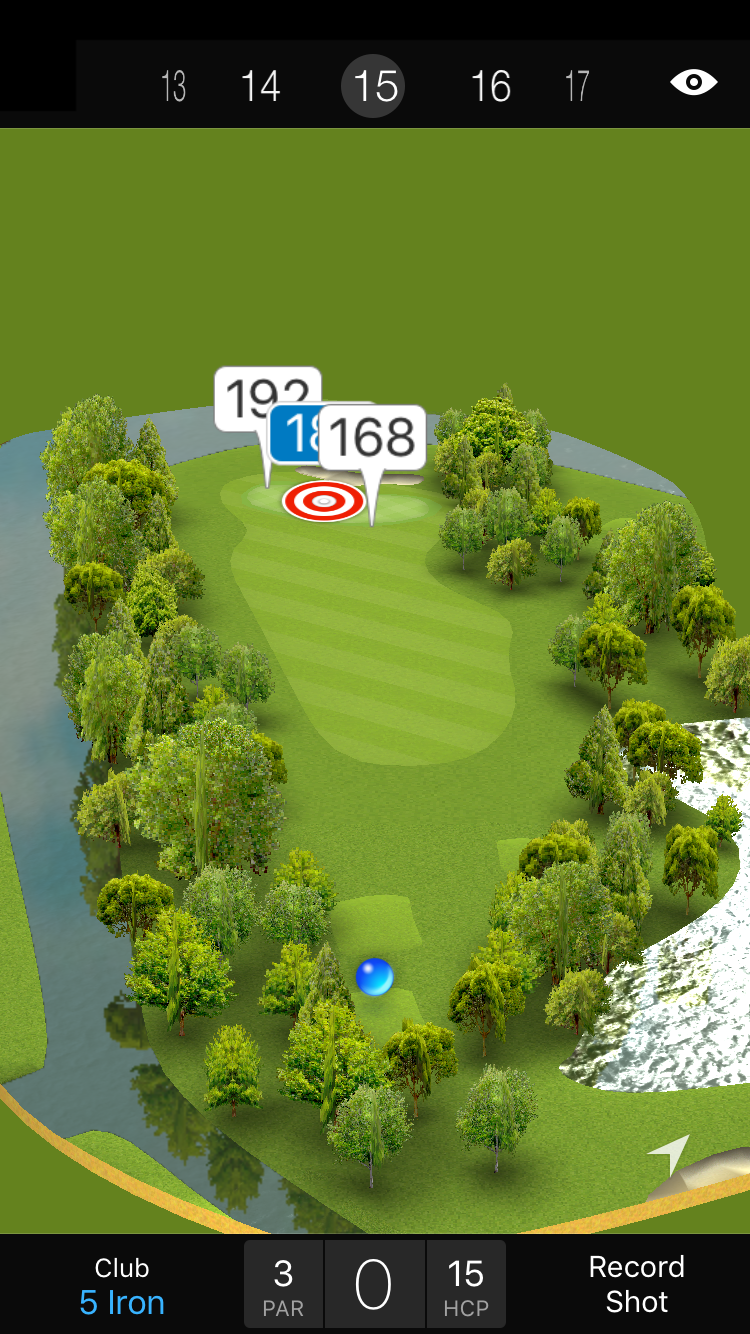The height and width of the screenshot is (1334, 750).
Task: Switch to hole 13
Action: pos(173,87)
